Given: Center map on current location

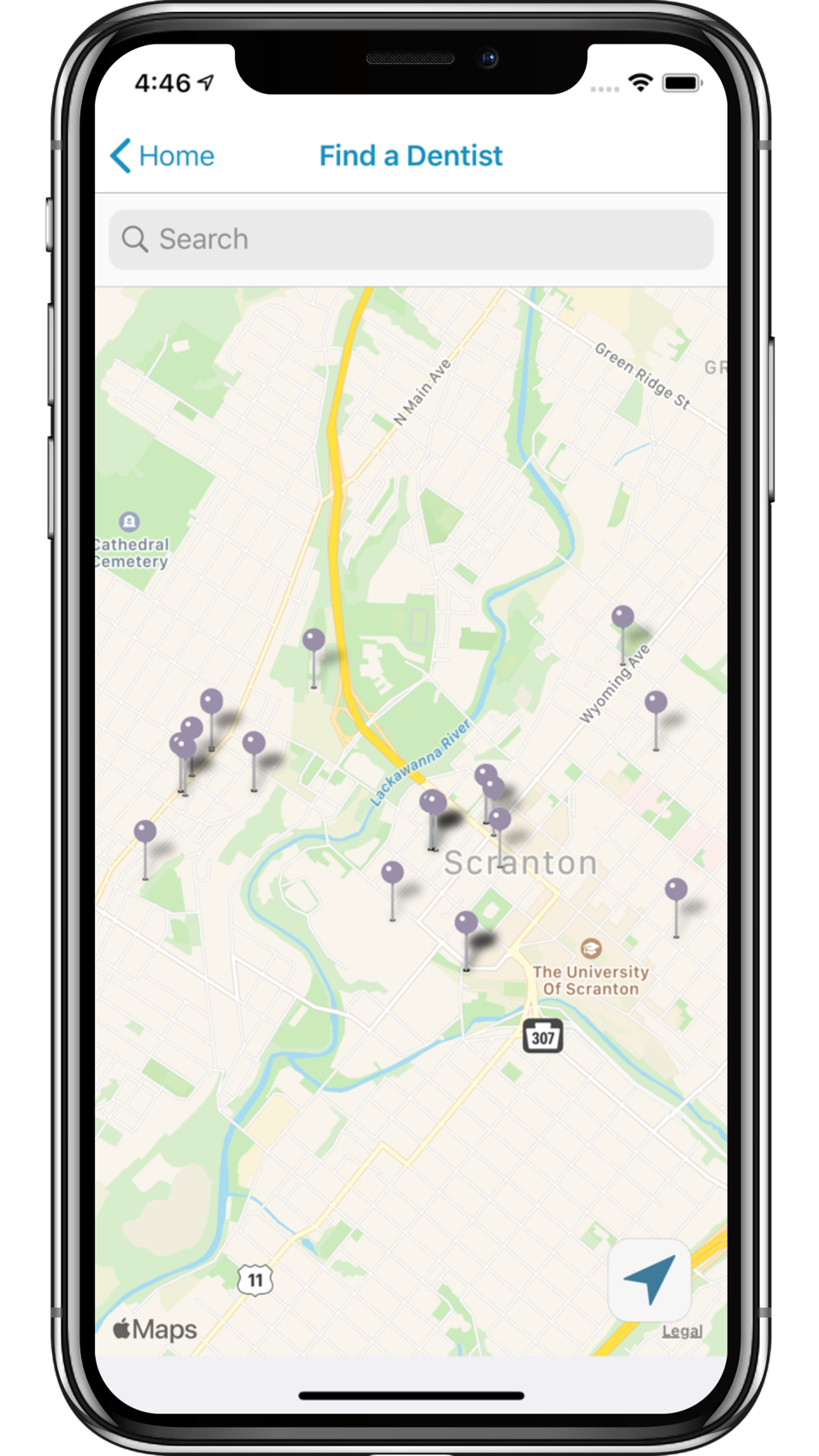Looking at the screenshot, I should 650,1278.
